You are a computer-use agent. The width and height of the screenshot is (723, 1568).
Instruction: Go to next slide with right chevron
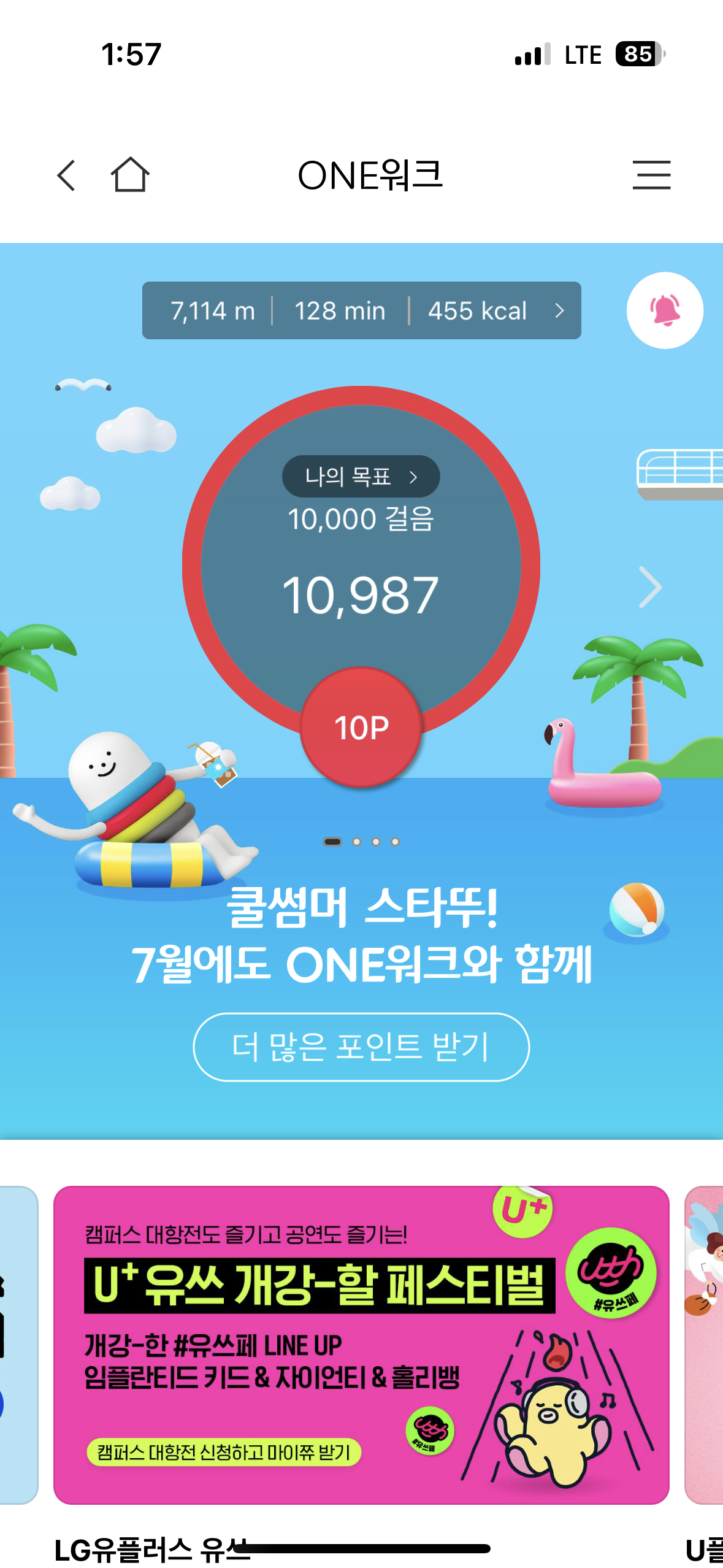[650, 587]
